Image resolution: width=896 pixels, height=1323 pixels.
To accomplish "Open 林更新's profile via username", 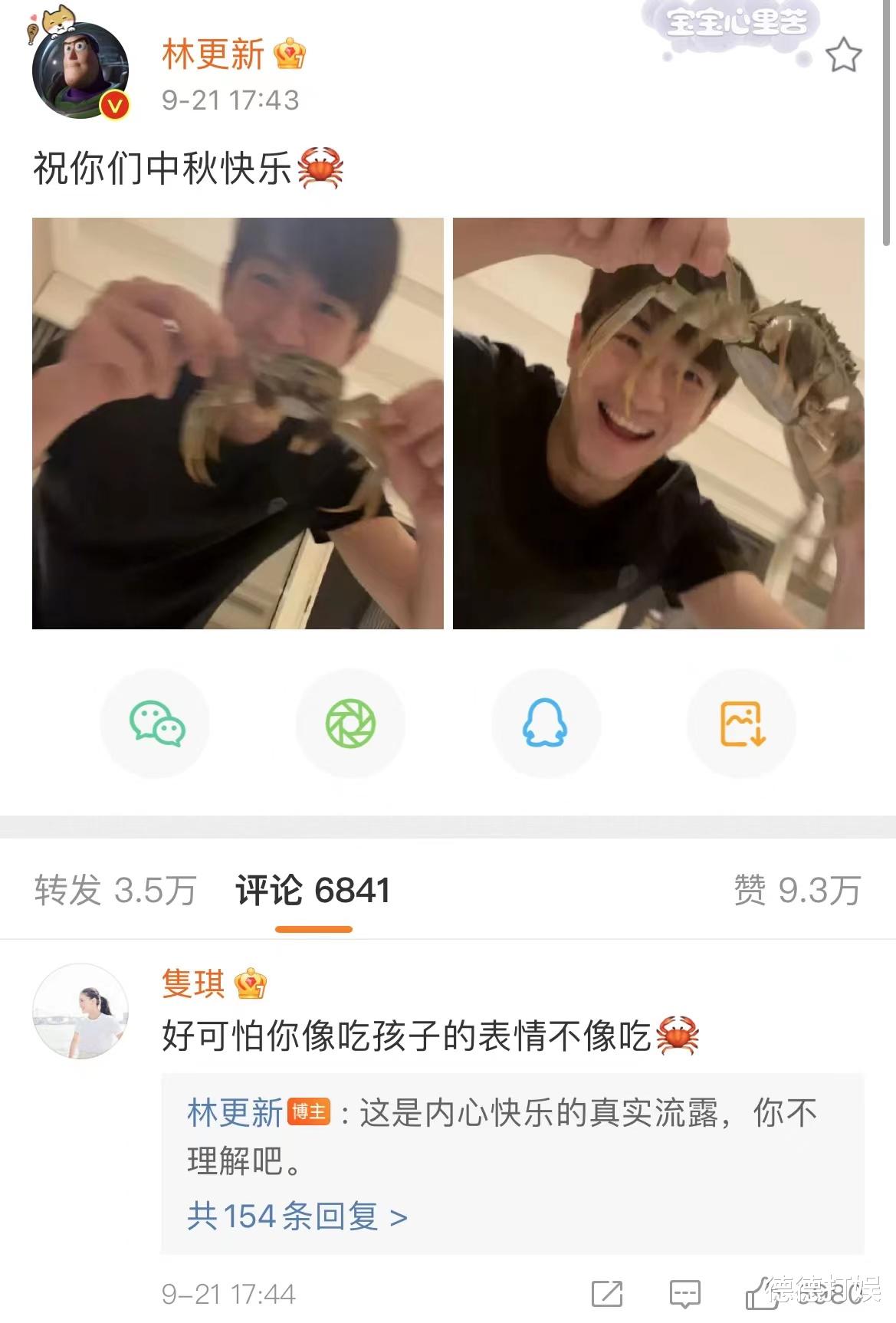I will (211, 54).
